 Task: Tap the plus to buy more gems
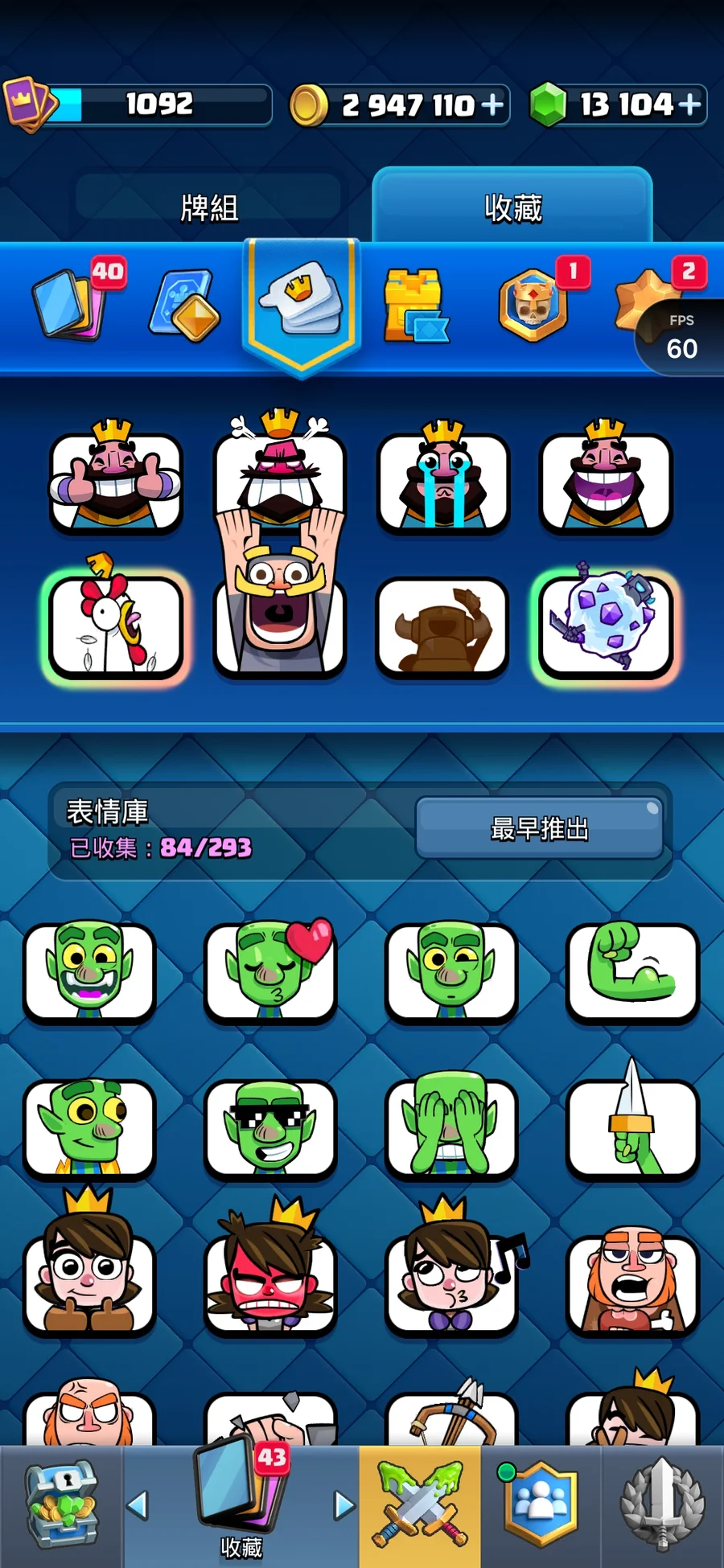pyautogui.click(x=689, y=105)
